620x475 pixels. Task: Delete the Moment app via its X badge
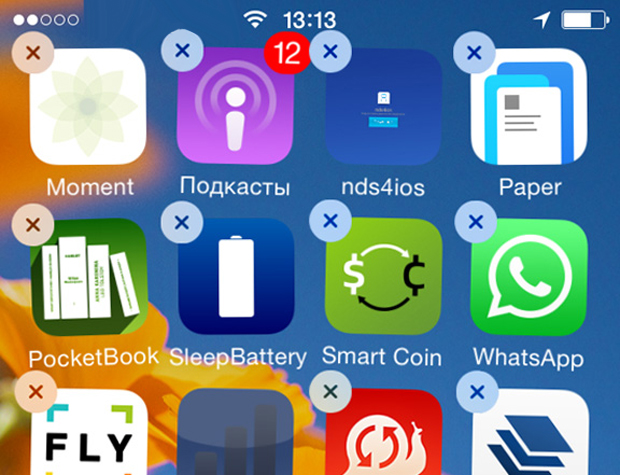[32, 52]
